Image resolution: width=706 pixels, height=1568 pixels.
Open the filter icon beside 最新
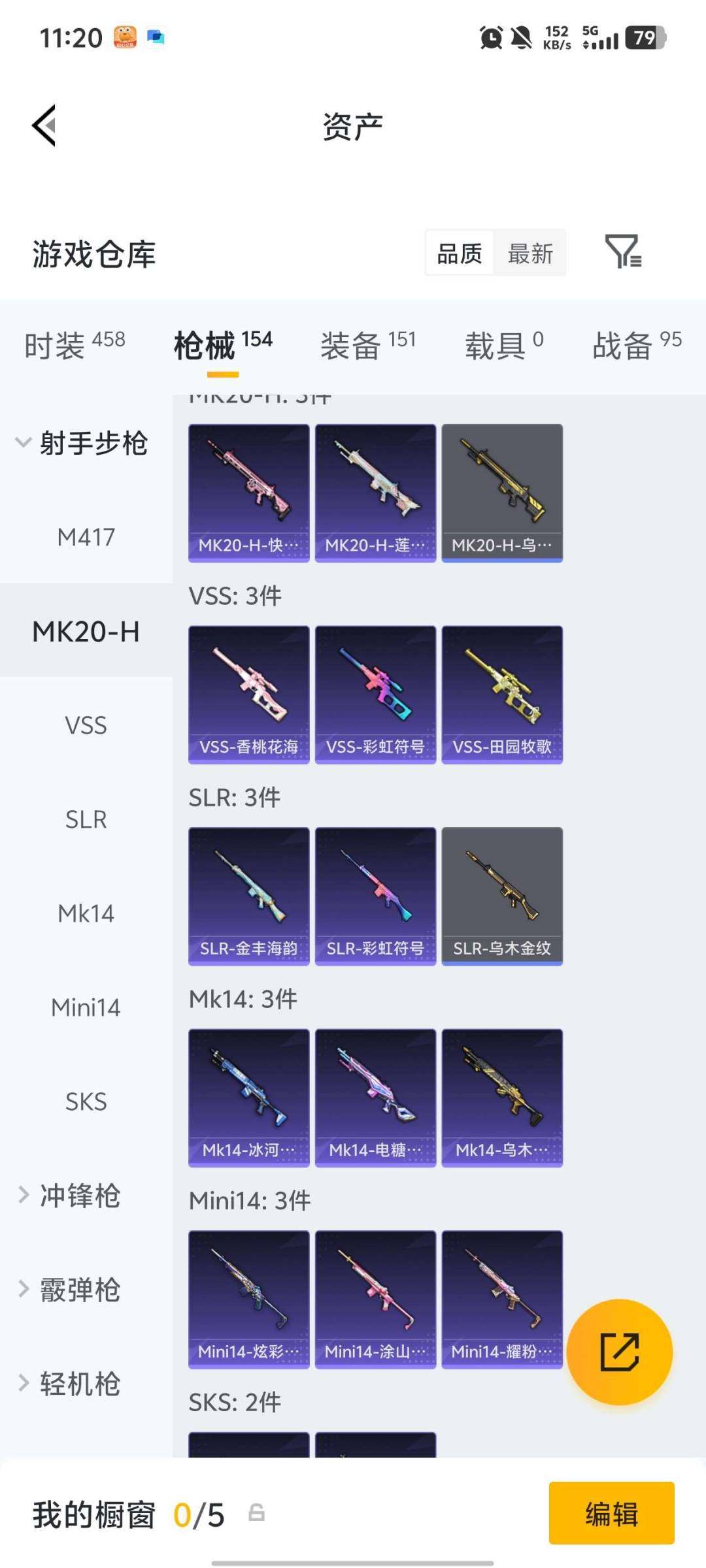(623, 252)
